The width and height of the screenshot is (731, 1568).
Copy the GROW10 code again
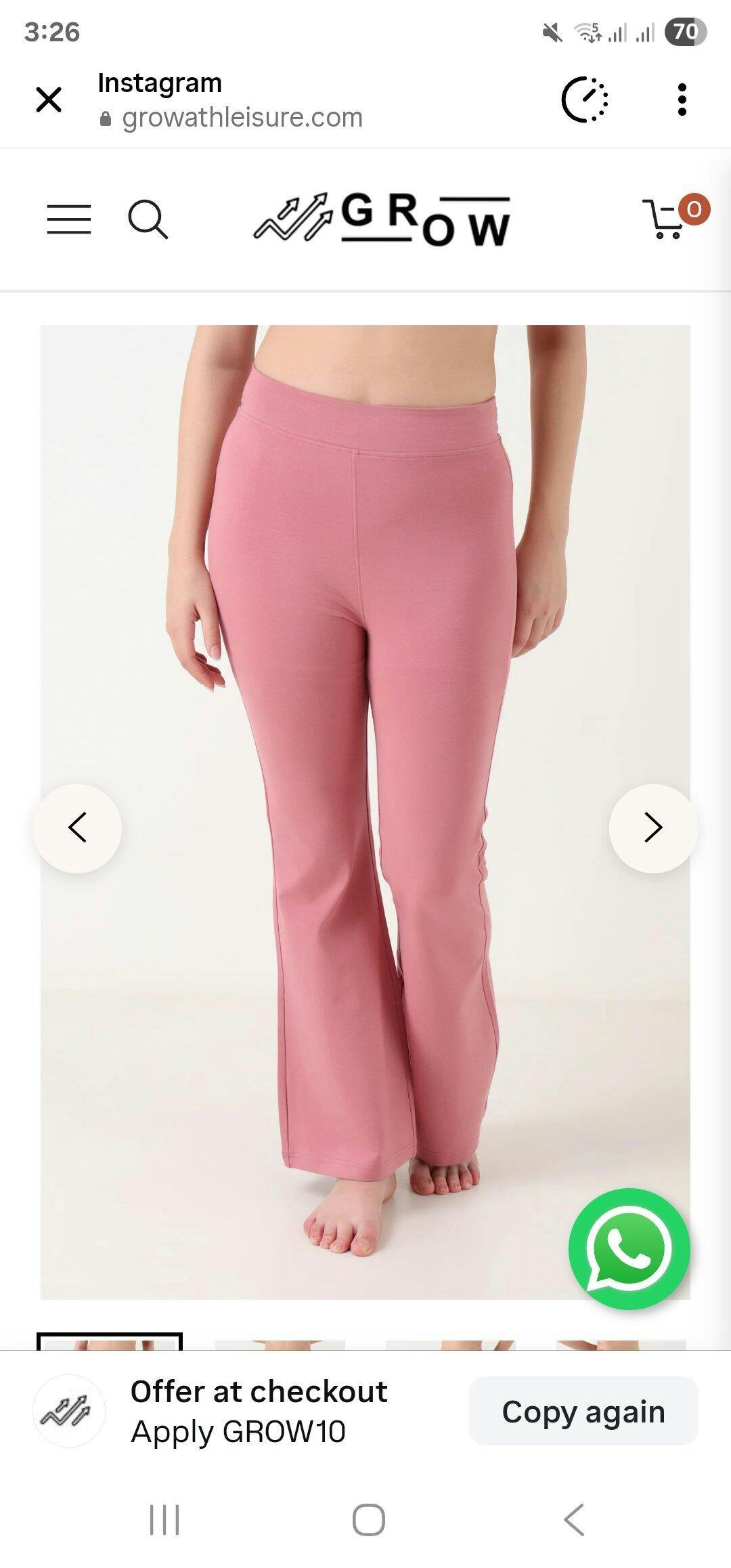point(583,1412)
